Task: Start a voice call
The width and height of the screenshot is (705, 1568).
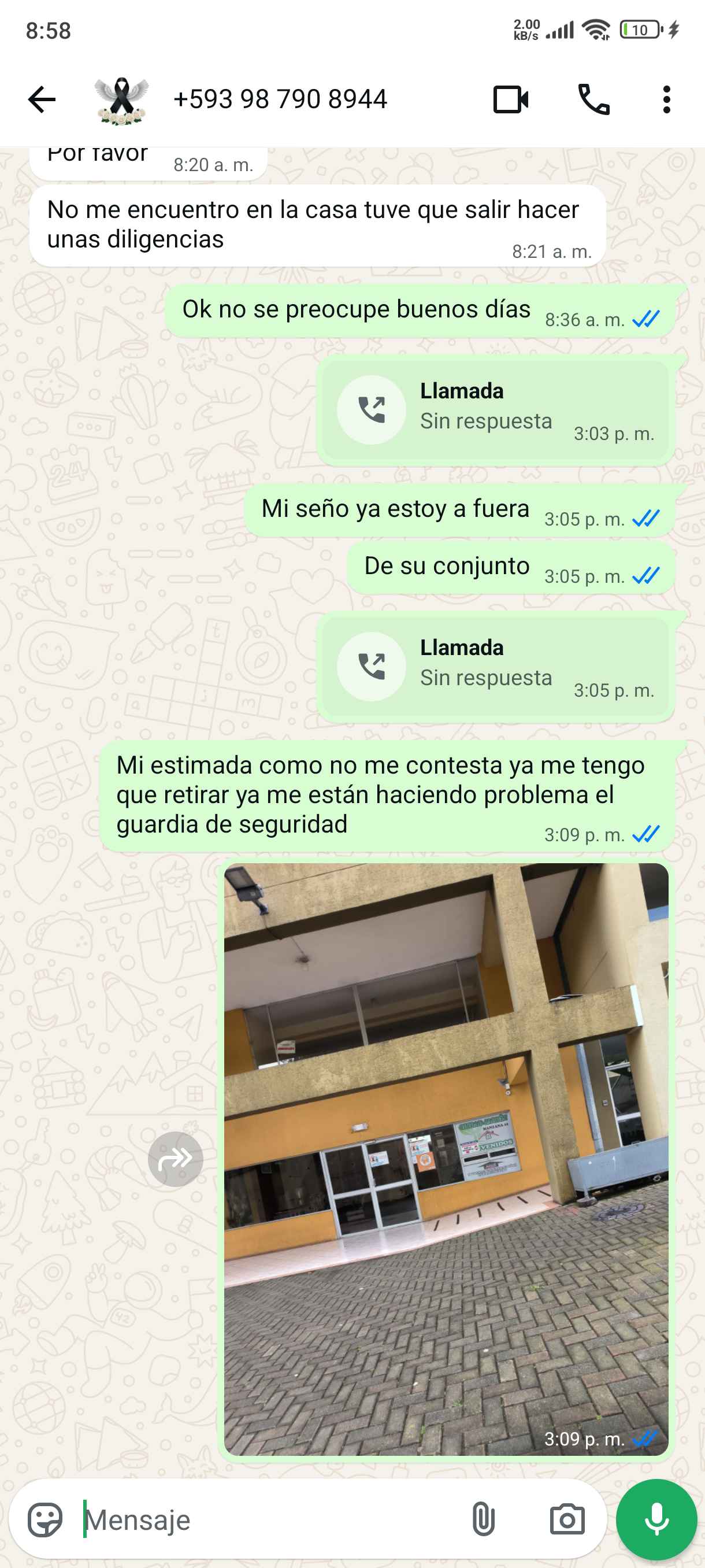Action: (593, 99)
